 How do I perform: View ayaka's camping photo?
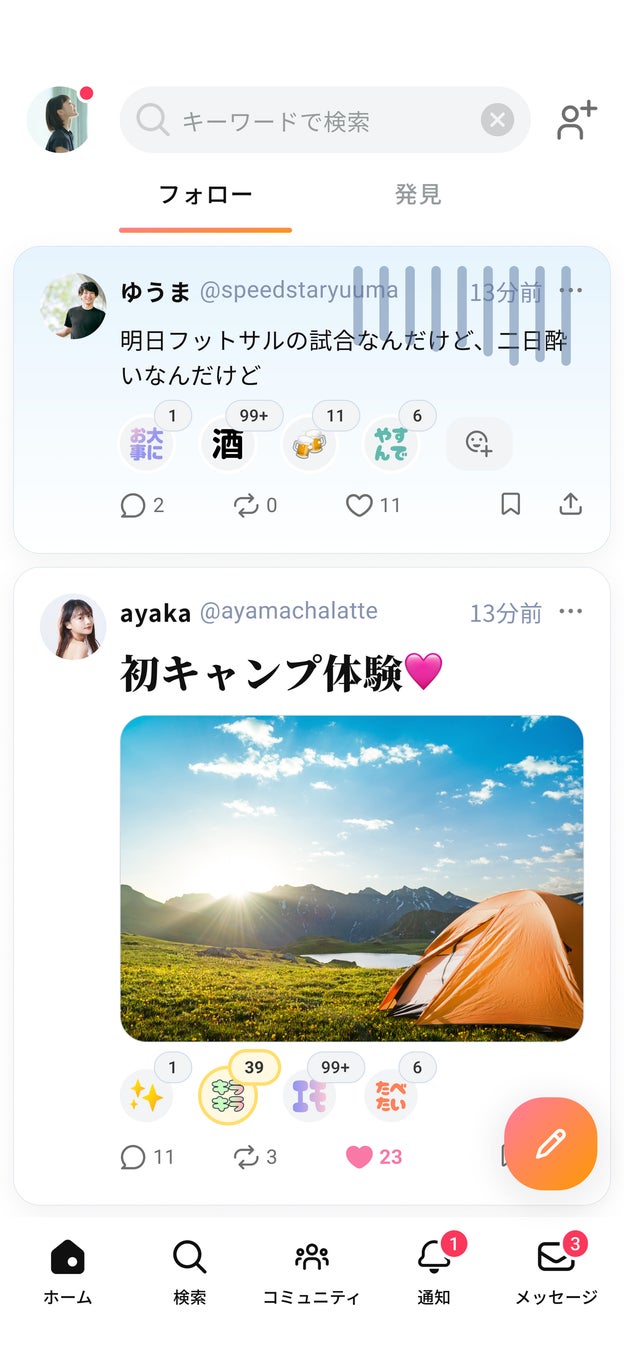point(351,878)
